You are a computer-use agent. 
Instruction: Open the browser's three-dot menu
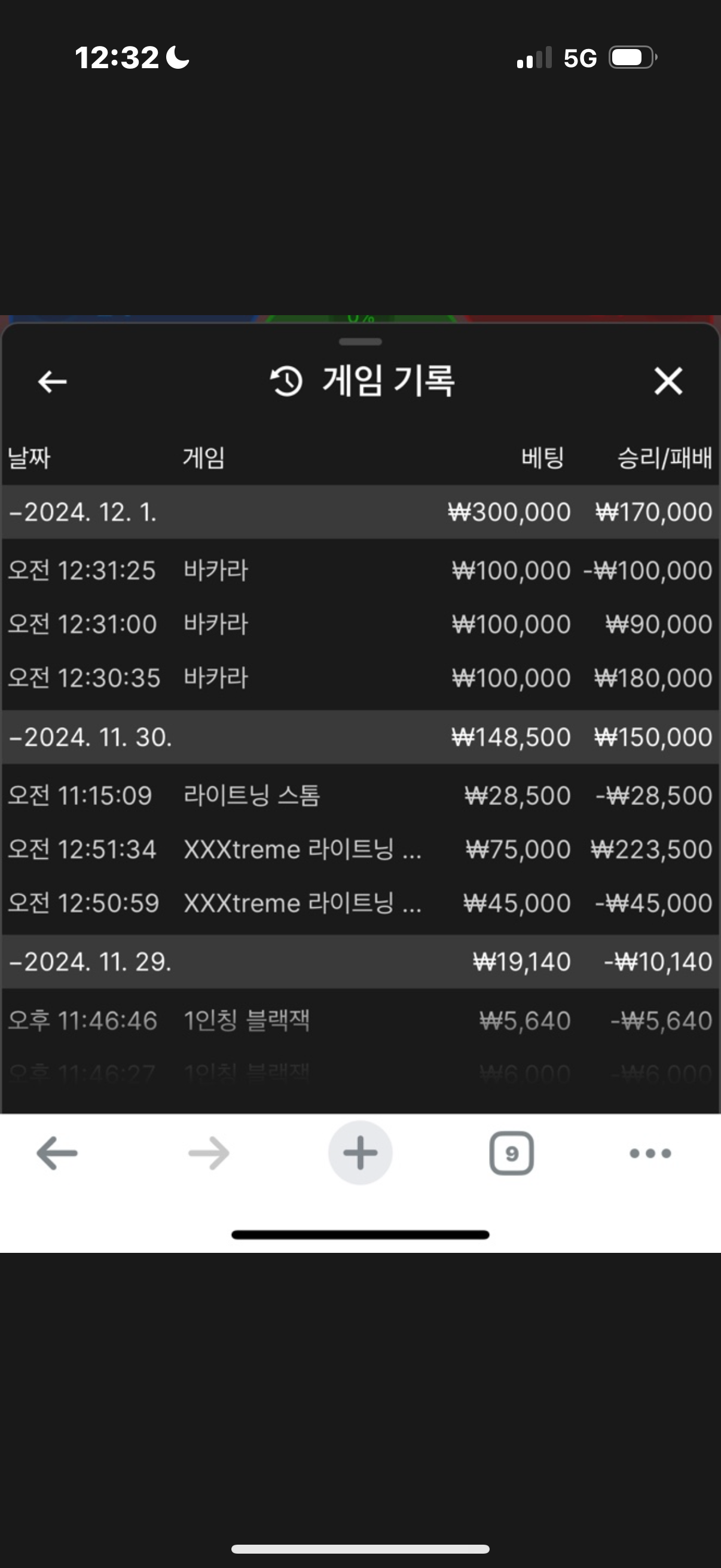pos(650,1153)
